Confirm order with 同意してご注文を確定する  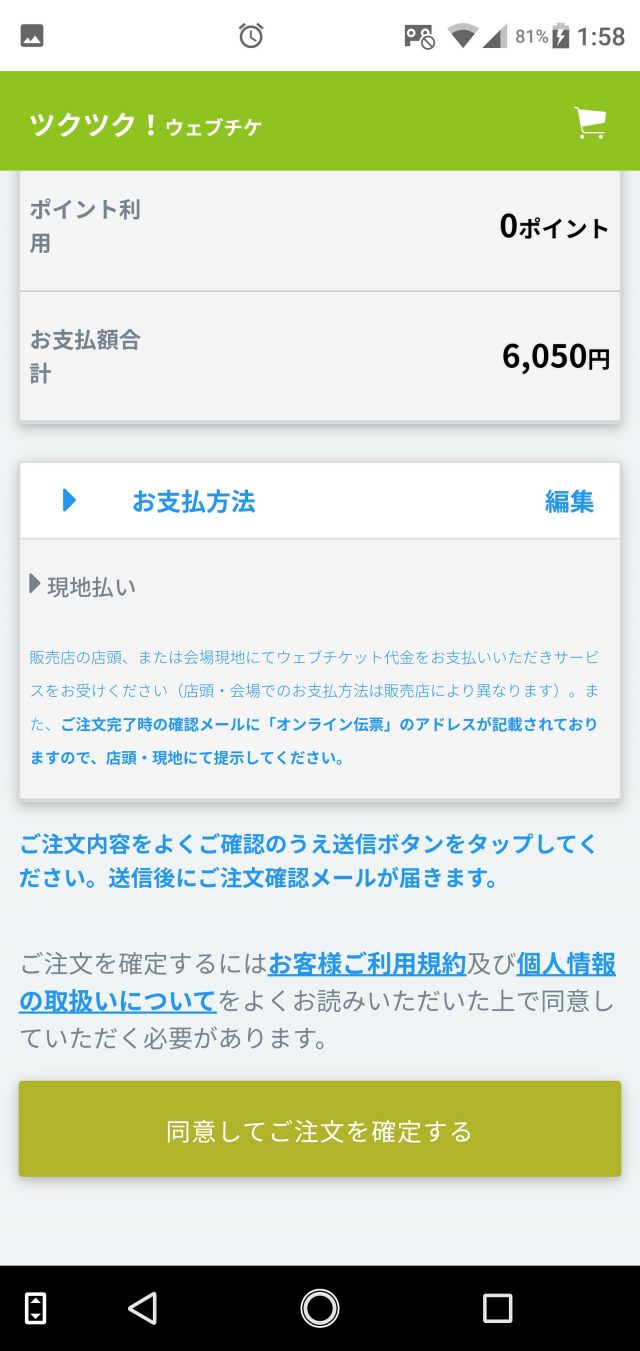tap(320, 1131)
